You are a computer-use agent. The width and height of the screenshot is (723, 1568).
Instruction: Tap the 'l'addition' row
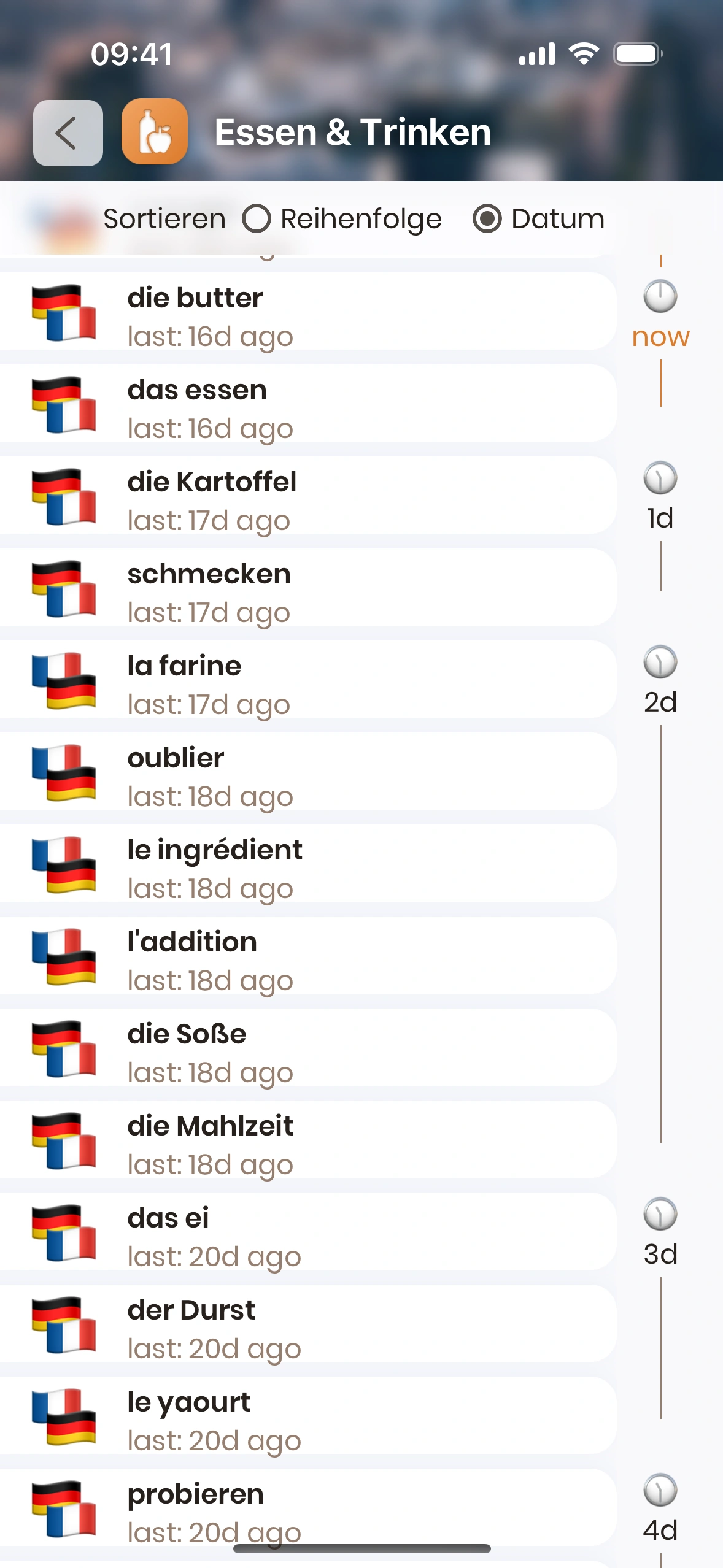point(307,956)
